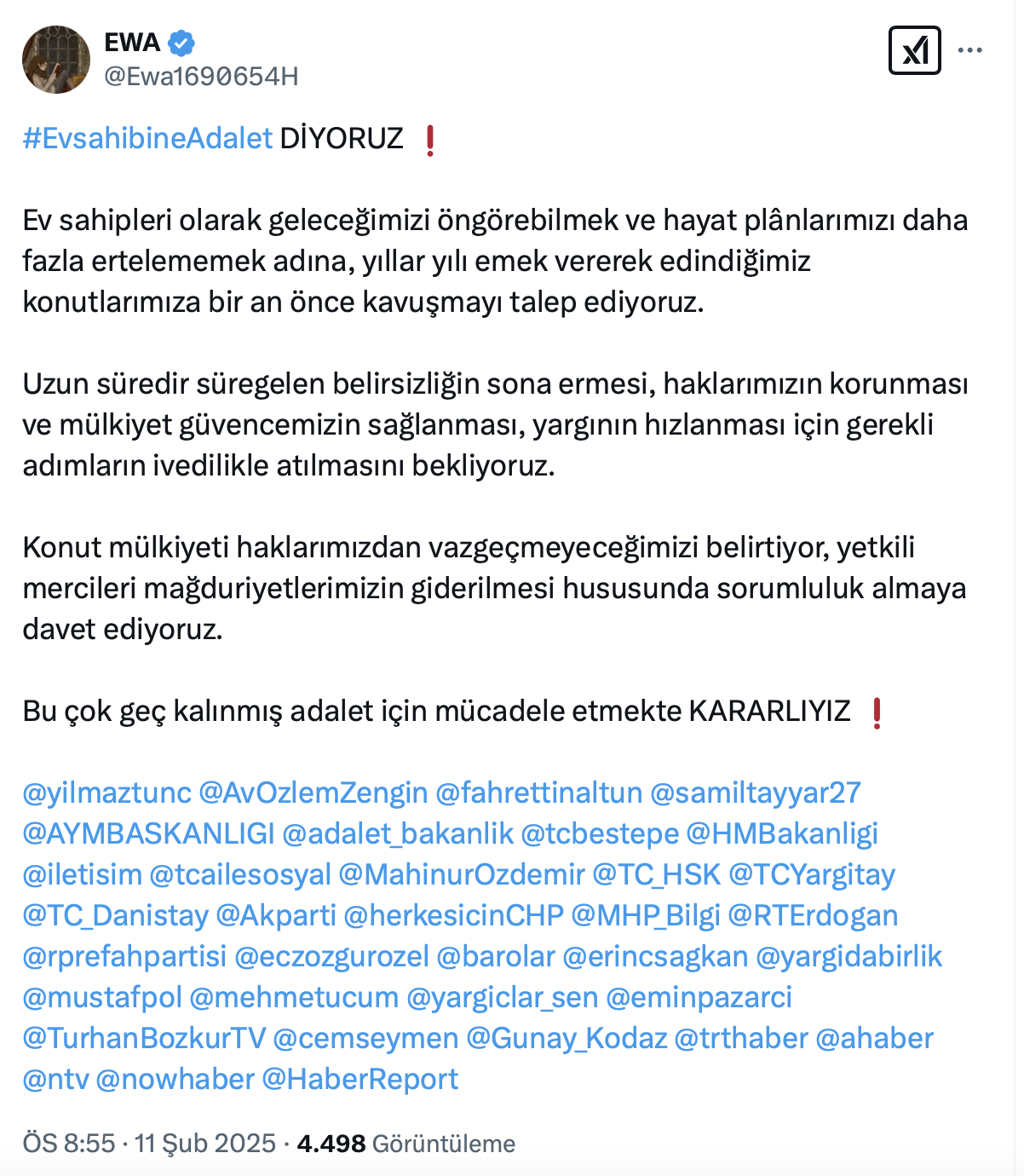
Task: Tap the @barolar mention
Action: pos(495,956)
